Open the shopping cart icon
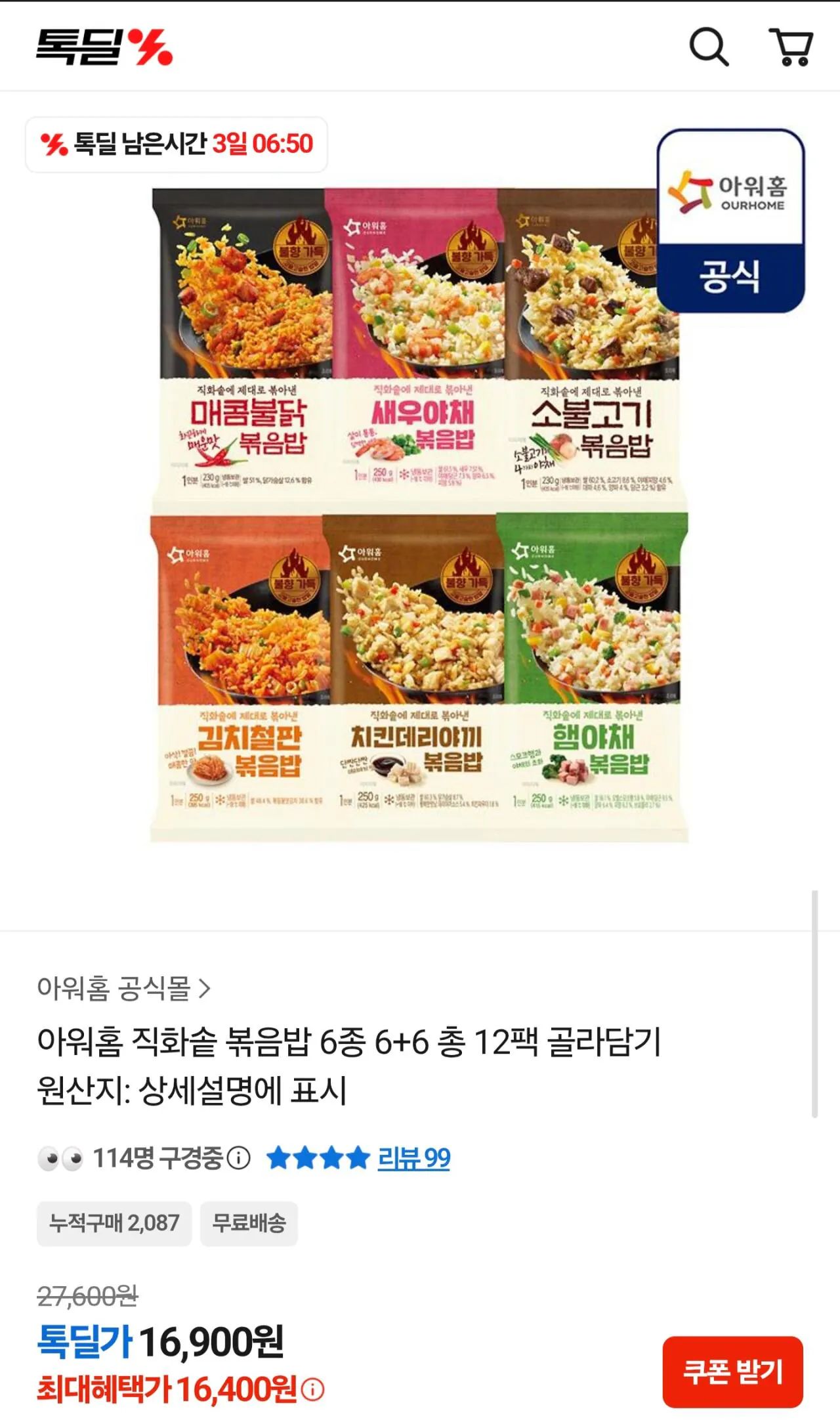 [x=790, y=46]
